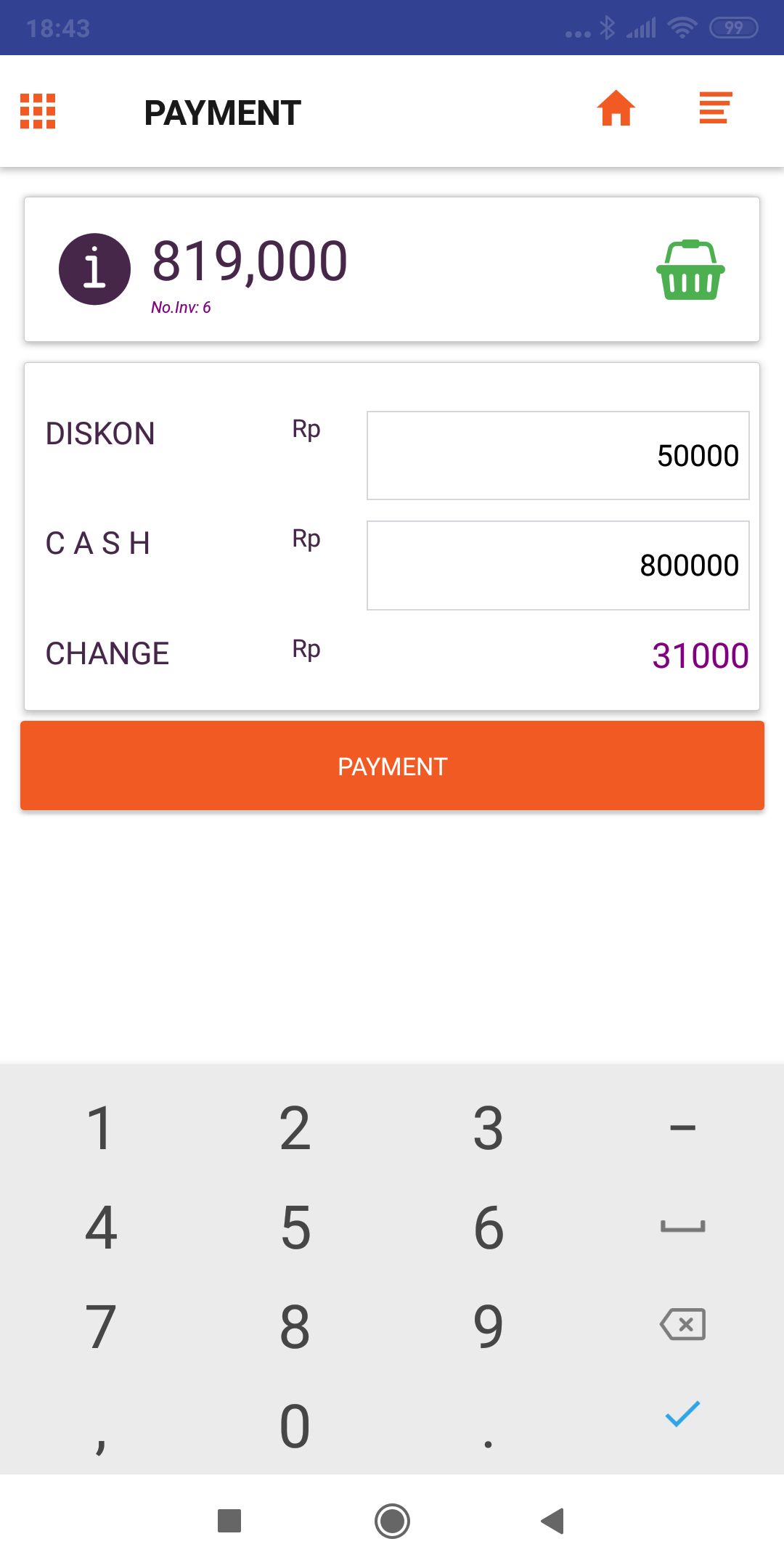Viewport: 784px width, 1568px height.
Task: Confirm input with the blue checkmark key
Action: [682, 1413]
